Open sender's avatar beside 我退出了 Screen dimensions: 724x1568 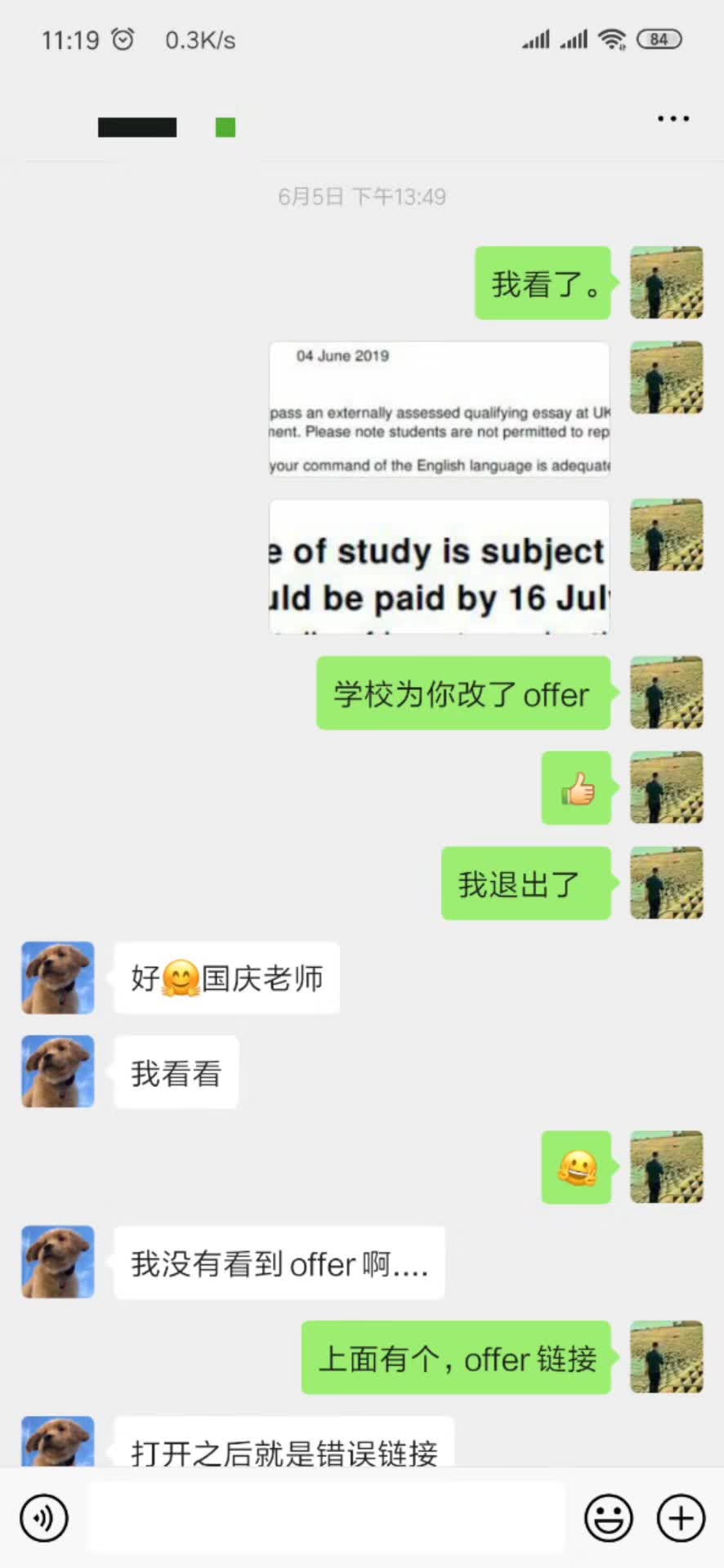pyautogui.click(x=666, y=883)
